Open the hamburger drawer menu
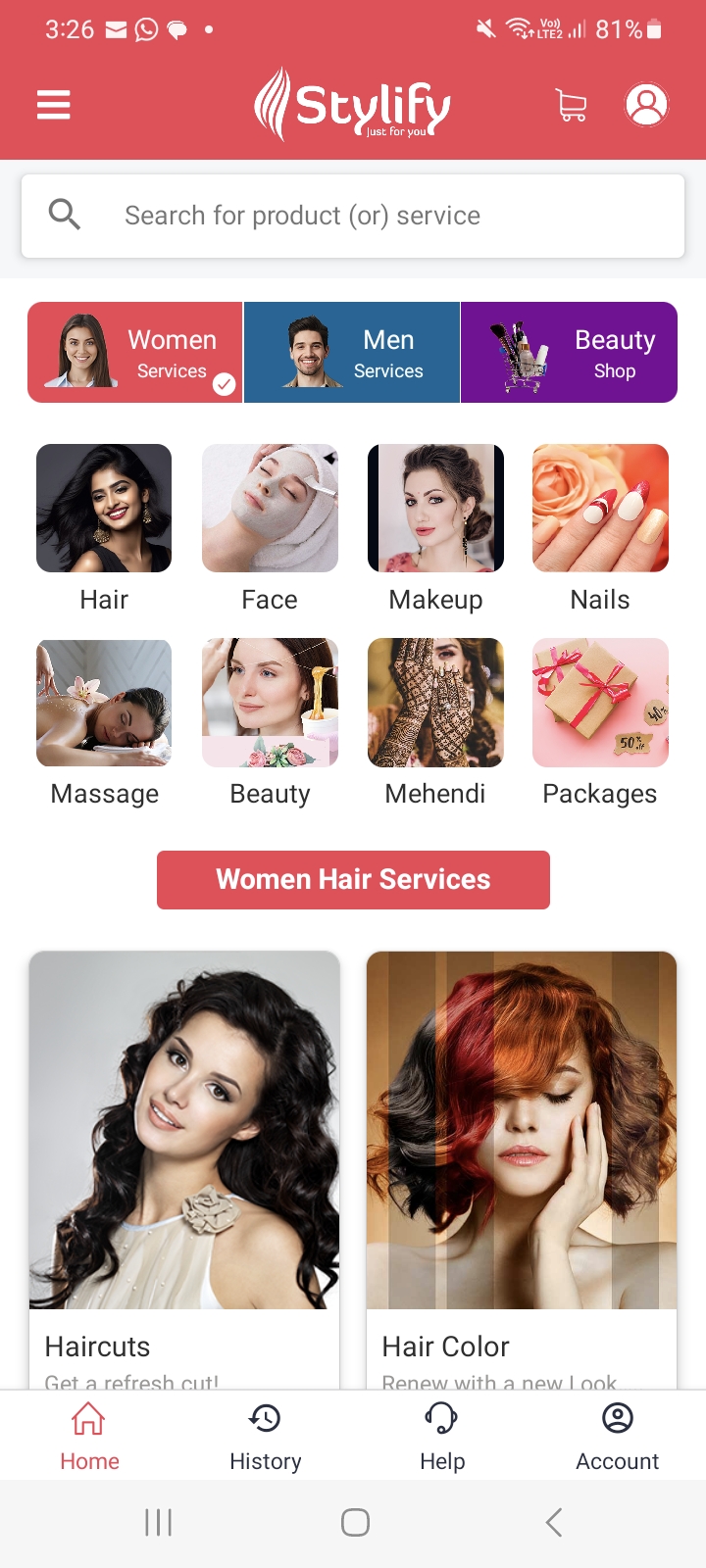This screenshot has height=1568, width=706. tap(54, 104)
